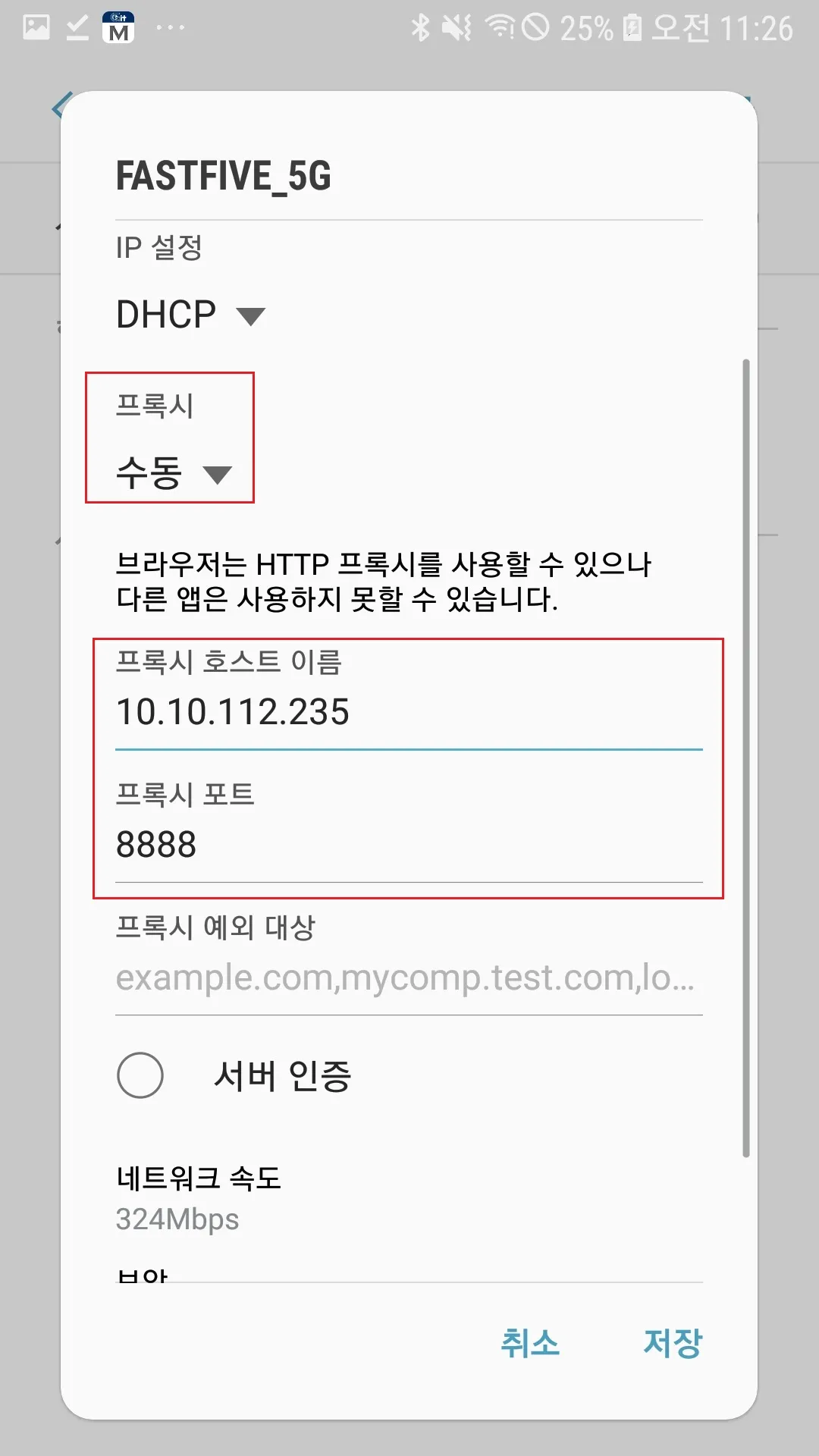This screenshot has height=1456, width=819.
Task: Cancel with the 취소 button
Action: [529, 1343]
